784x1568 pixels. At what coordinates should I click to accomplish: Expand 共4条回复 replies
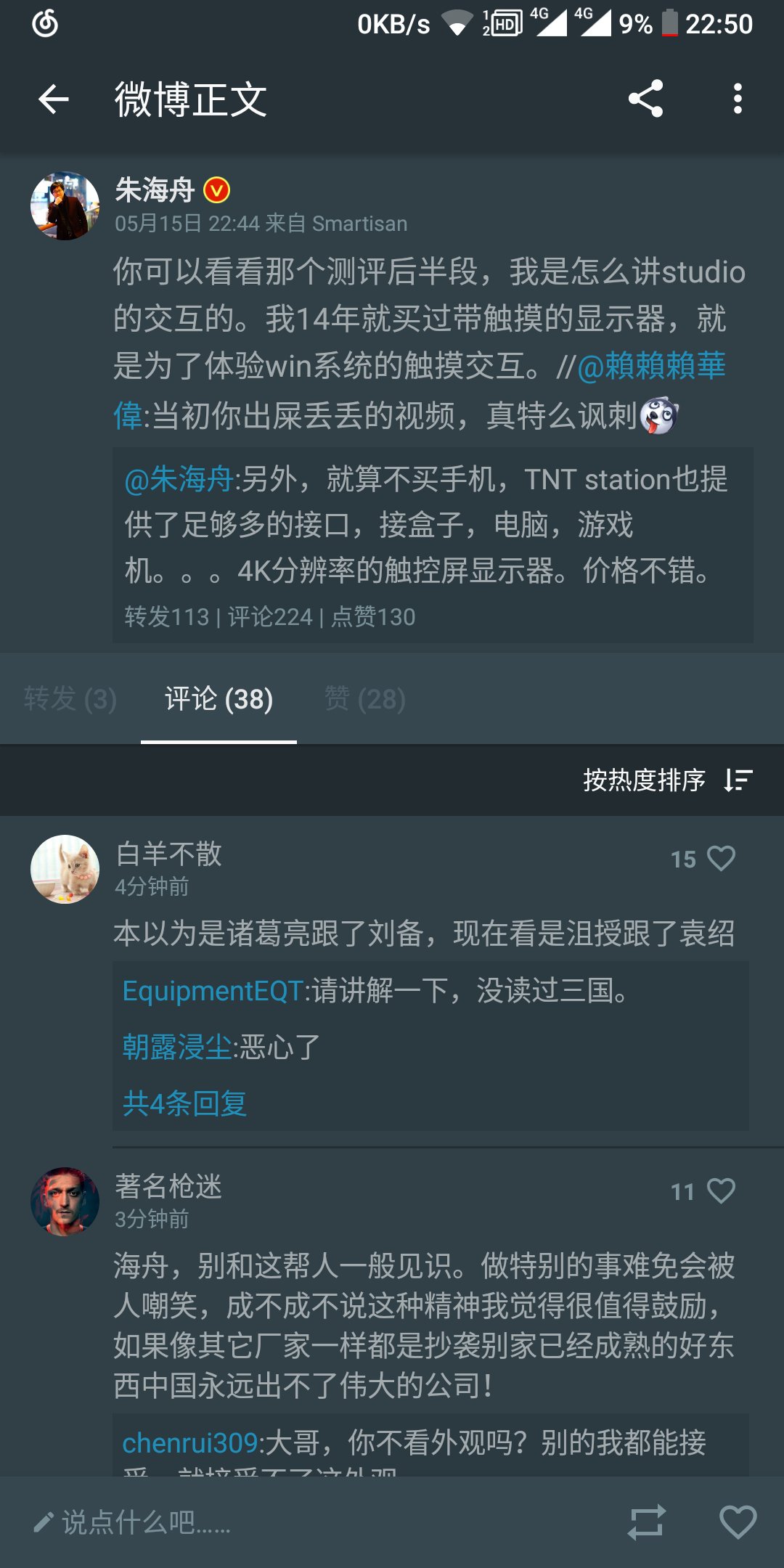pyautogui.click(x=184, y=1103)
